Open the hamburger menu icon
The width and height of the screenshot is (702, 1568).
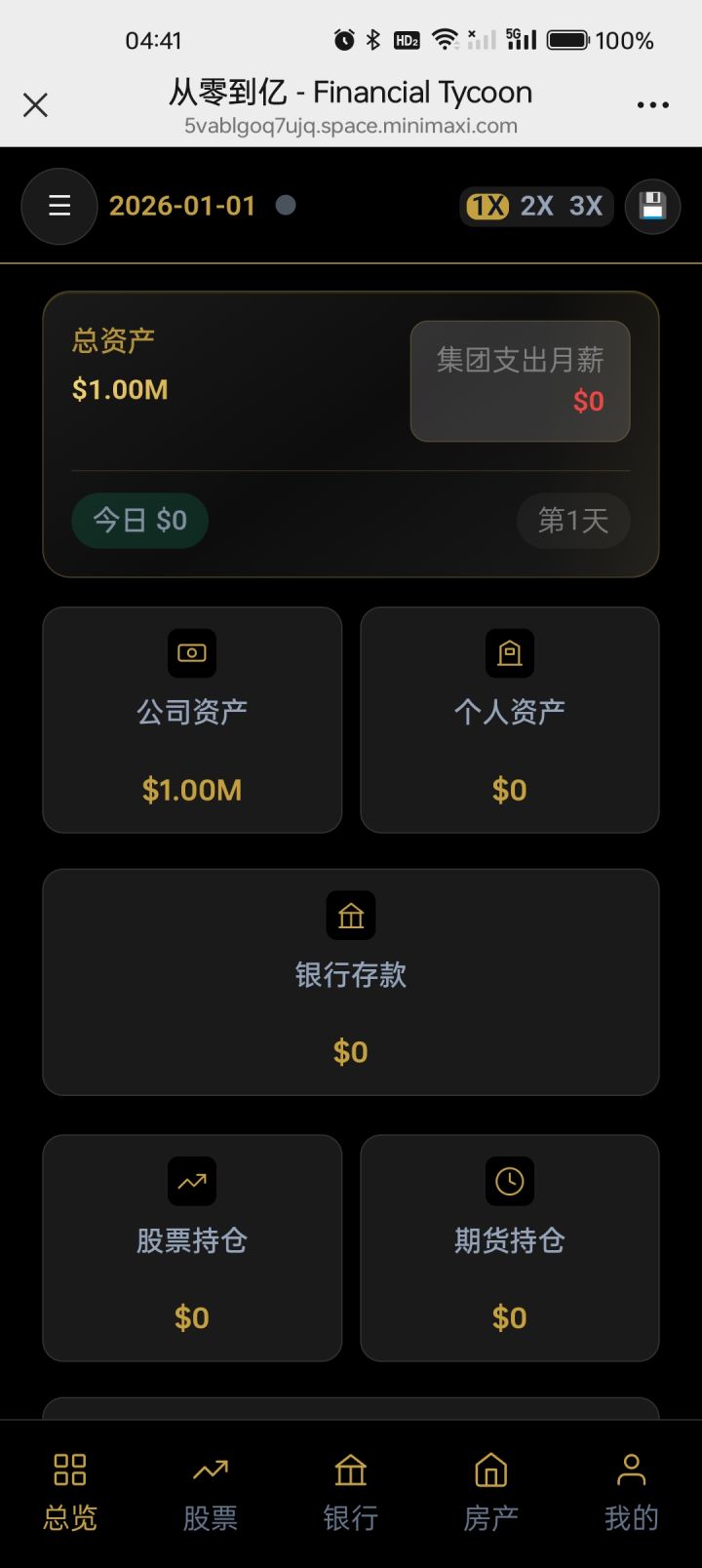[x=58, y=207]
